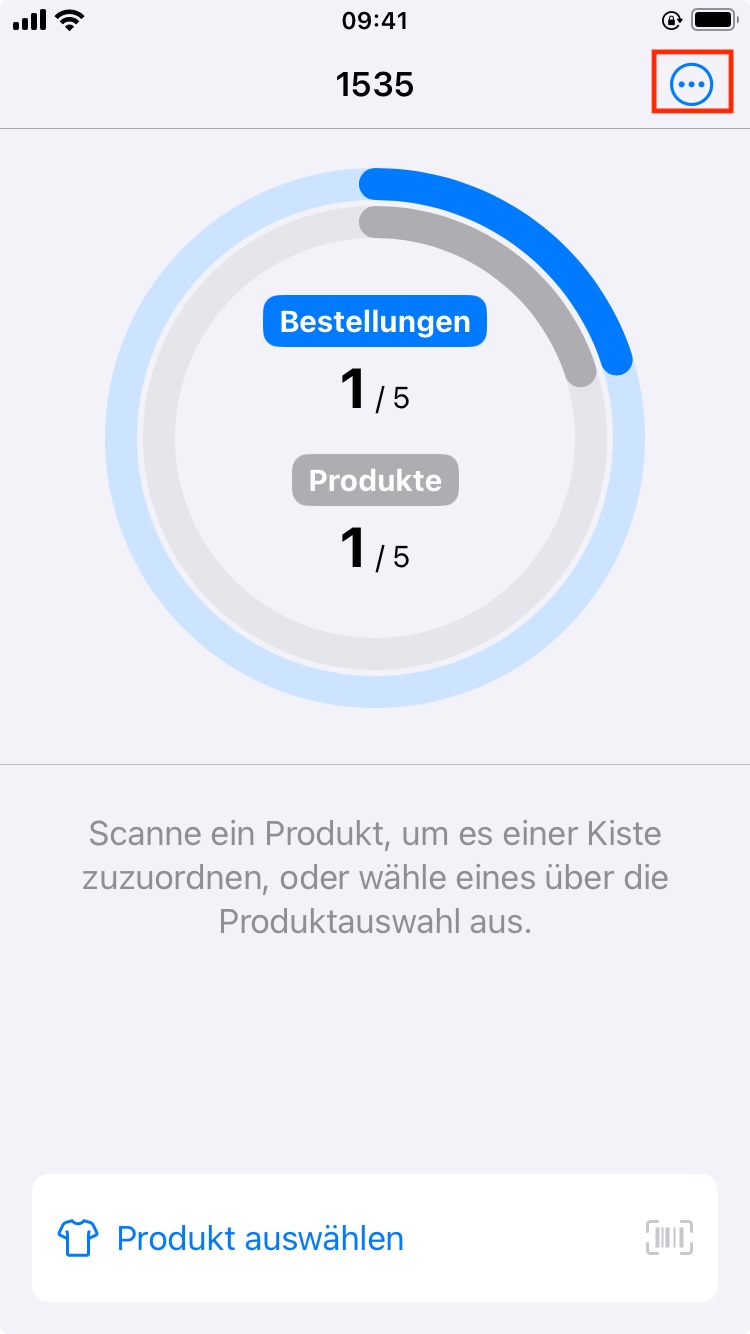Open the barcode scanner icon
The height and width of the screenshot is (1334, 750).
pos(669,1238)
